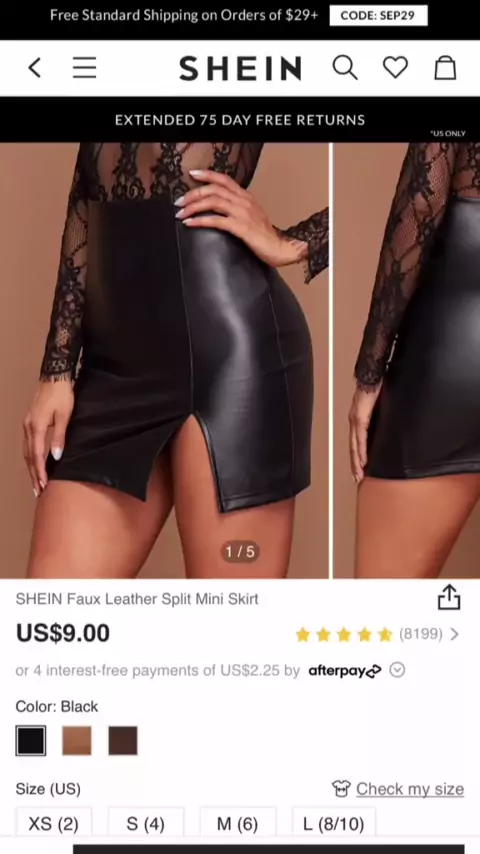Select the tan brown color swatch
The image size is (480, 854).
click(x=77, y=741)
